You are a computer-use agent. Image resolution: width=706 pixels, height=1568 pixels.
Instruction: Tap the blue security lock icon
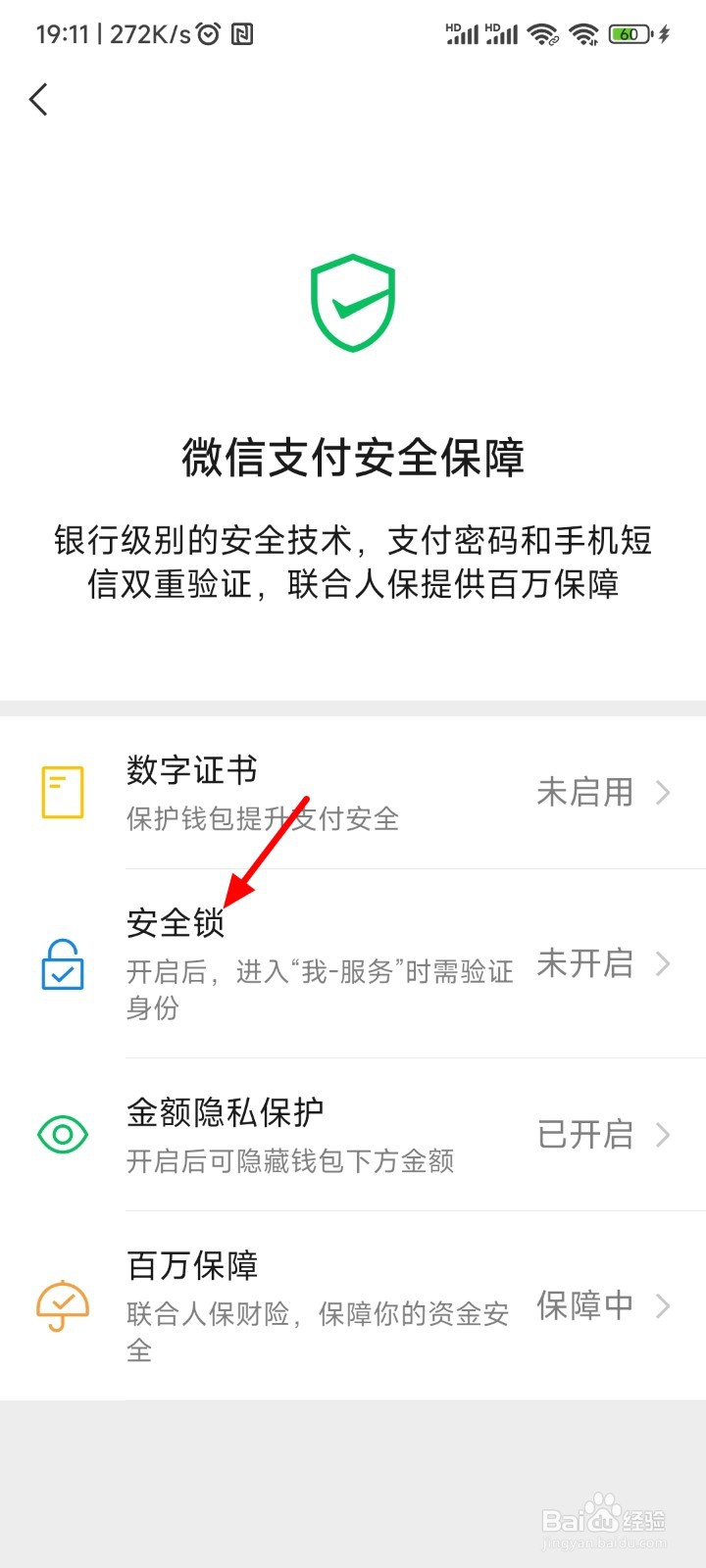click(x=61, y=965)
